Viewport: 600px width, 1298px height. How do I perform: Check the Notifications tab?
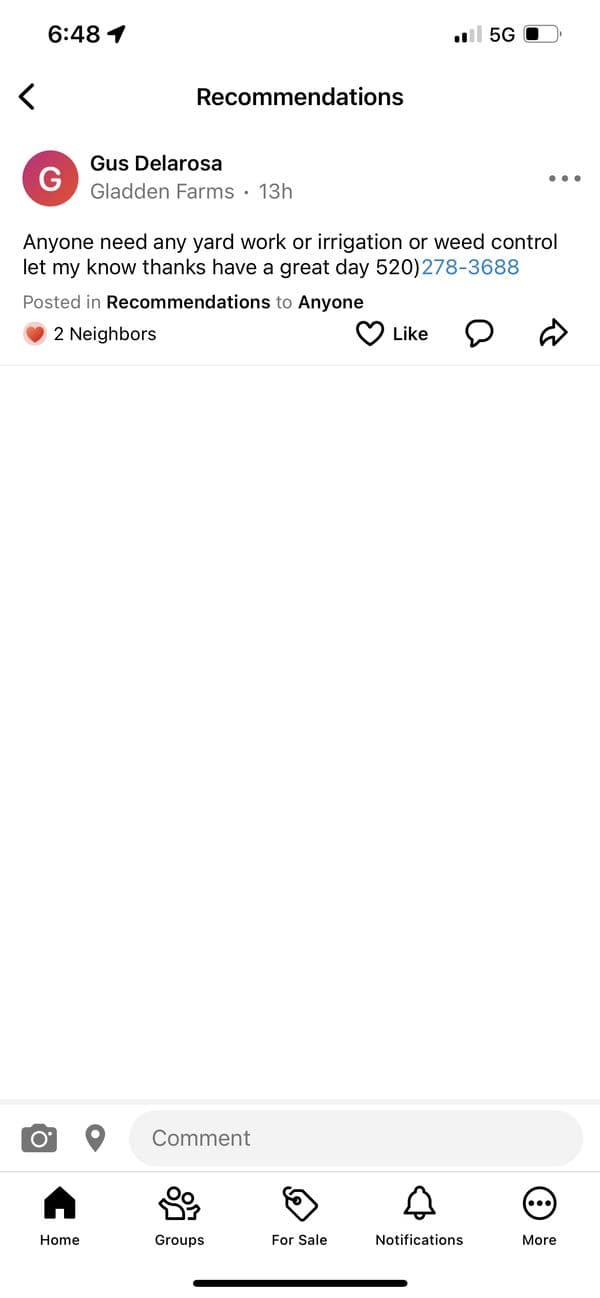[419, 1215]
